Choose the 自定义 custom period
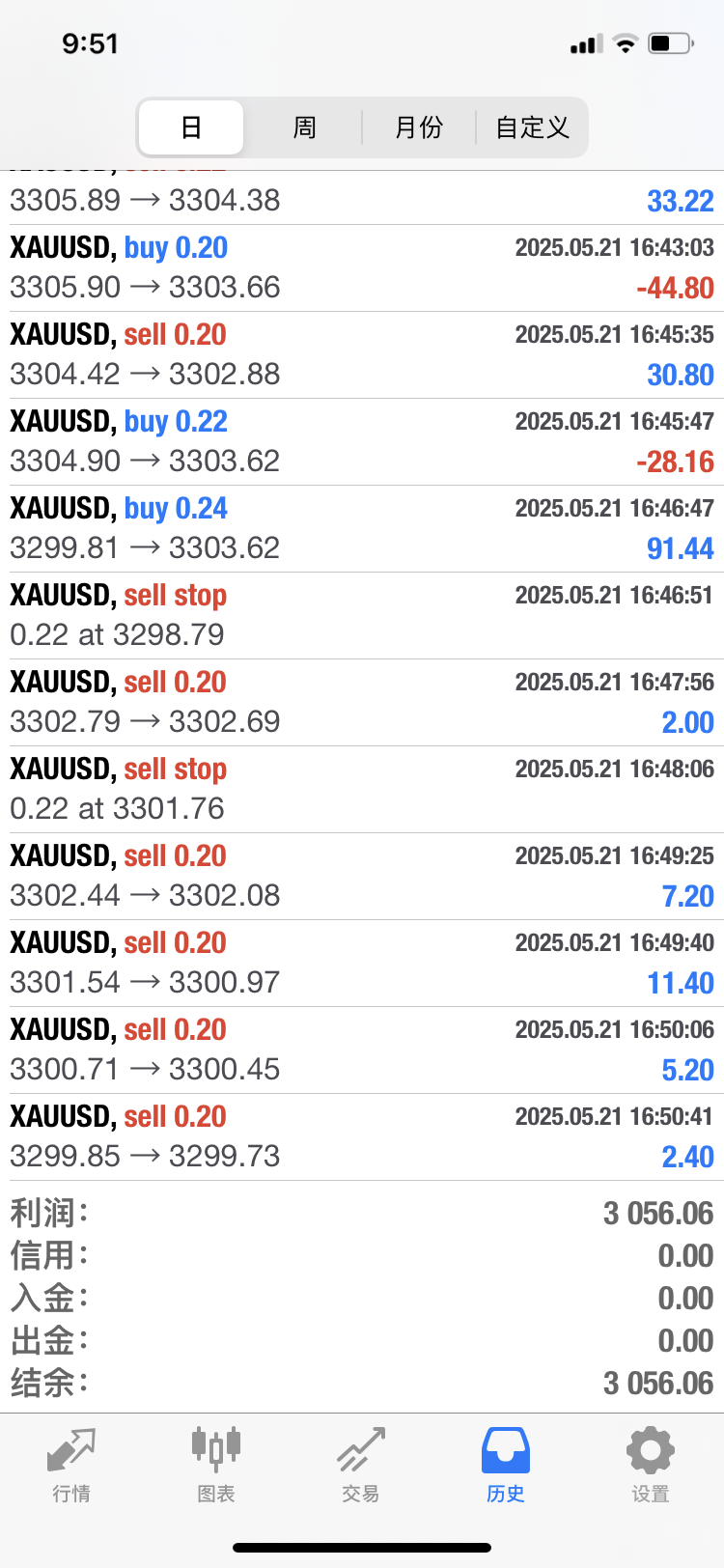724x1568 pixels. [532, 127]
